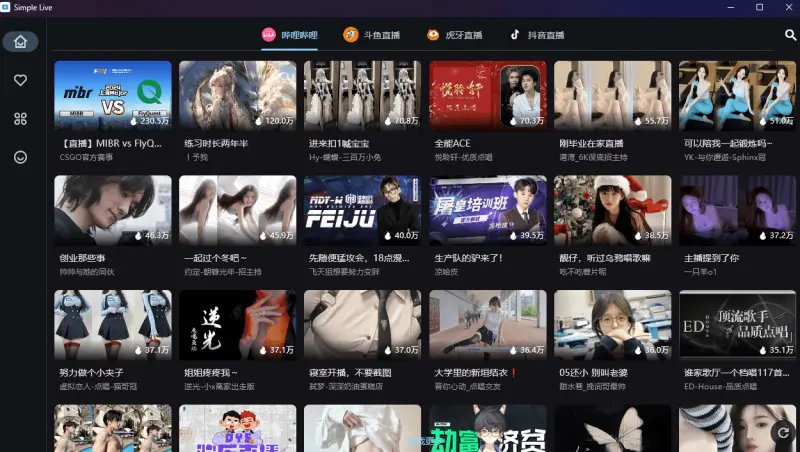Open the favorites heart in the sidebar
Screen dimensions: 800x452
tap(20, 80)
